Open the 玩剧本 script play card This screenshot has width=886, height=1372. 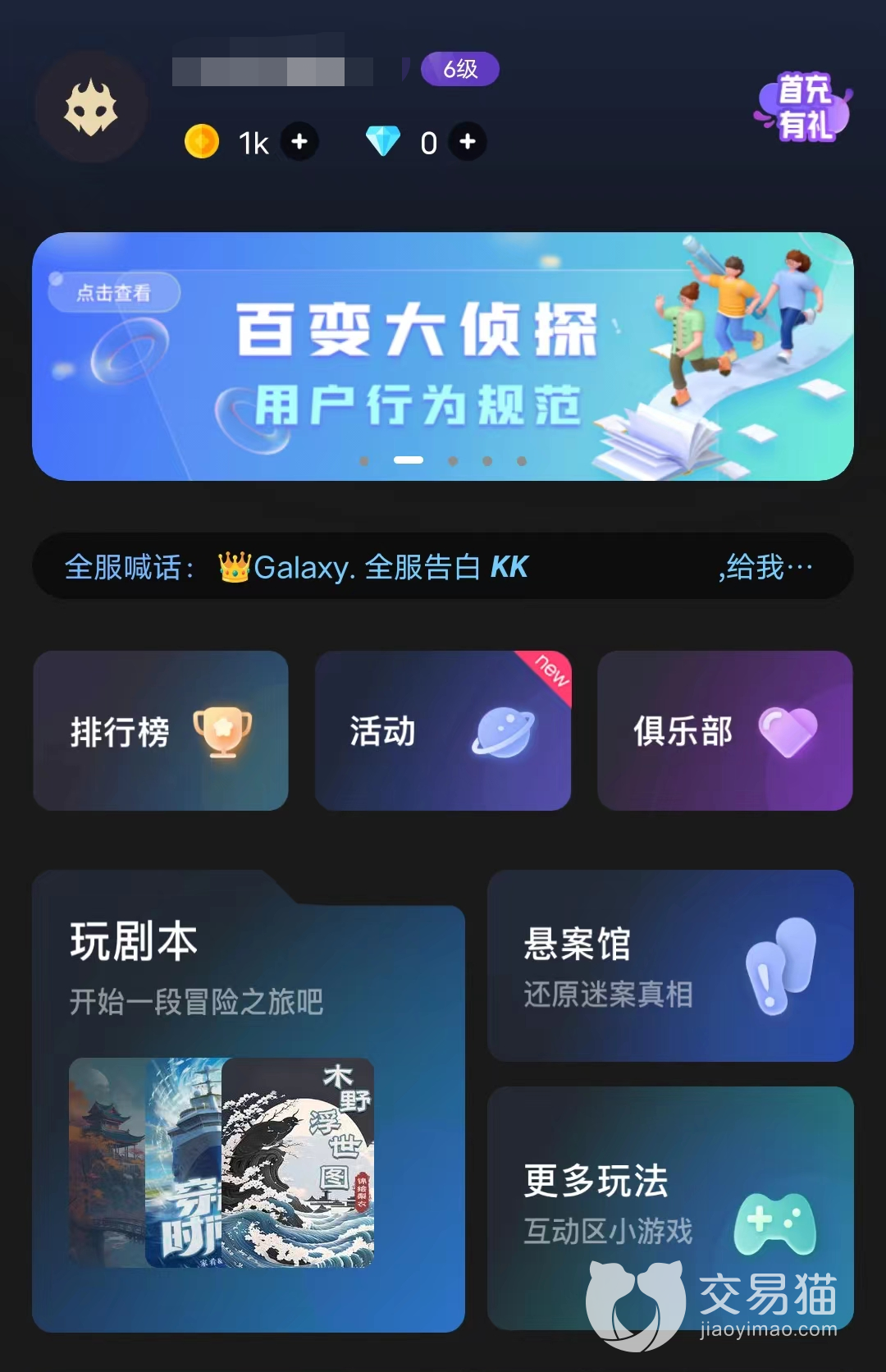tap(248, 1100)
